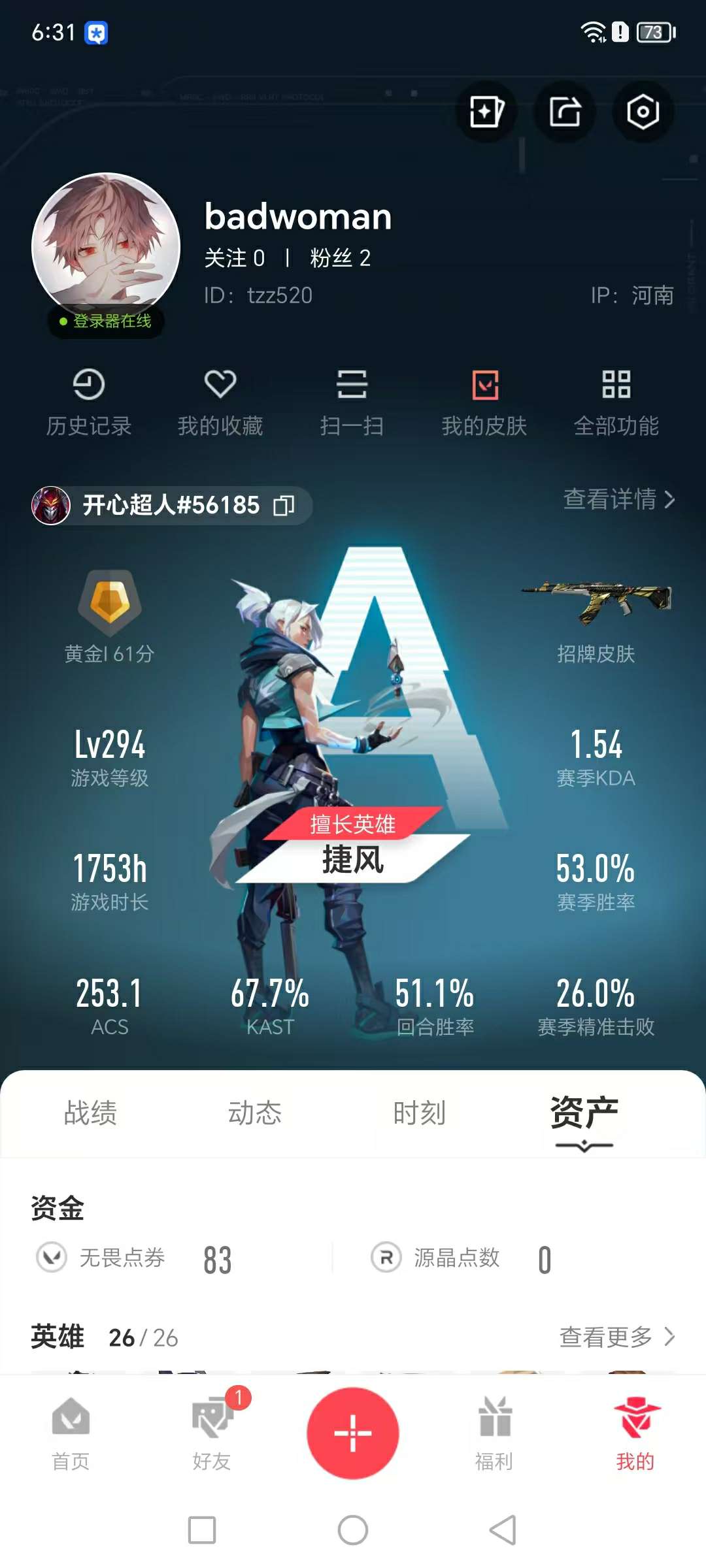Open 我的收藏 favorites
This screenshot has height=1568, width=706.
tap(220, 403)
